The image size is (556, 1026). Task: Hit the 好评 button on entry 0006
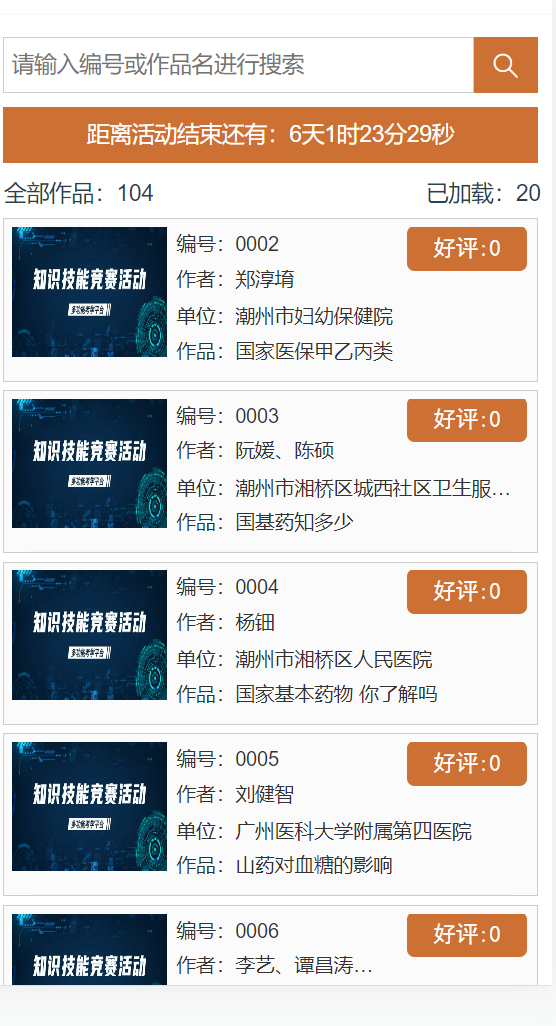tap(466, 935)
